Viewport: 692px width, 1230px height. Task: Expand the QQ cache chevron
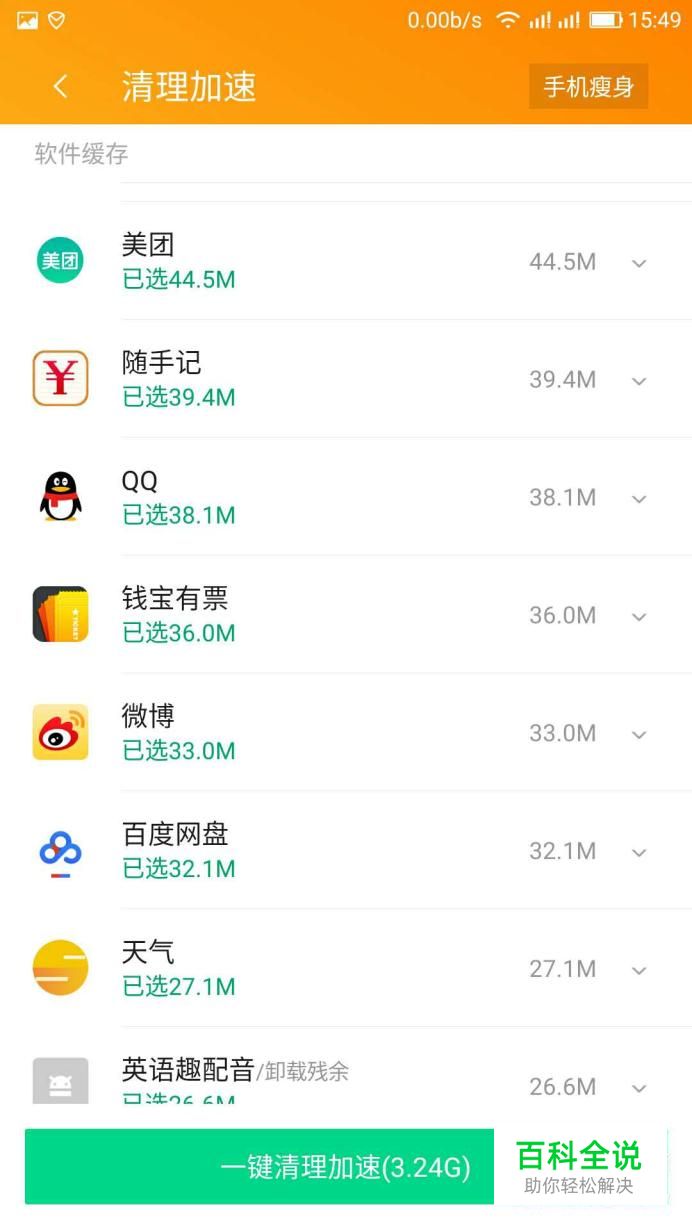[x=639, y=499]
